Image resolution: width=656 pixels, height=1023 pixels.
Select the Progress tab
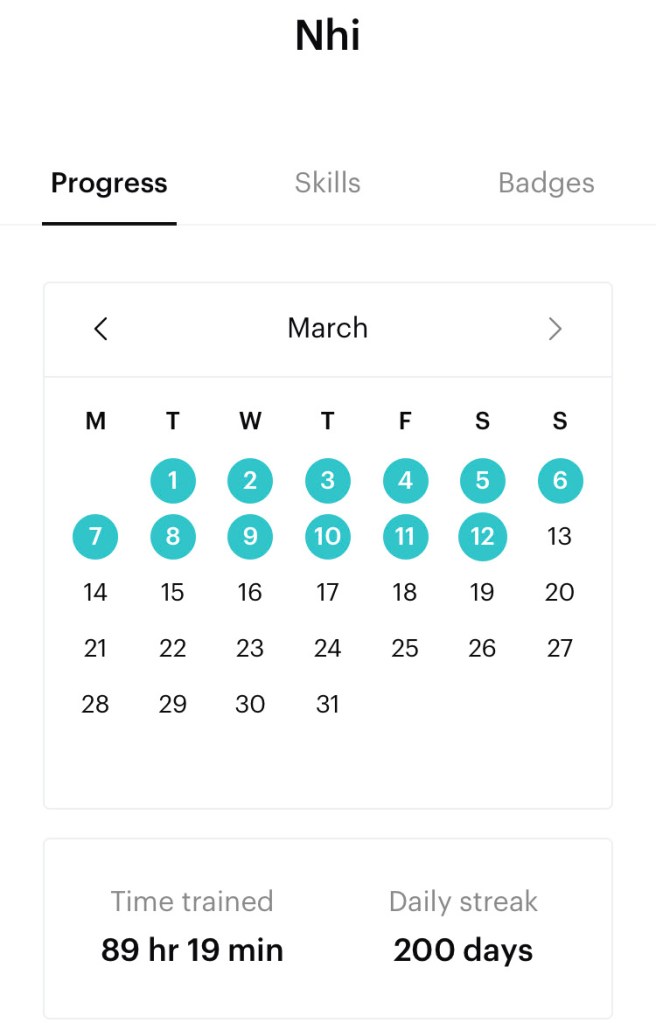[109, 183]
